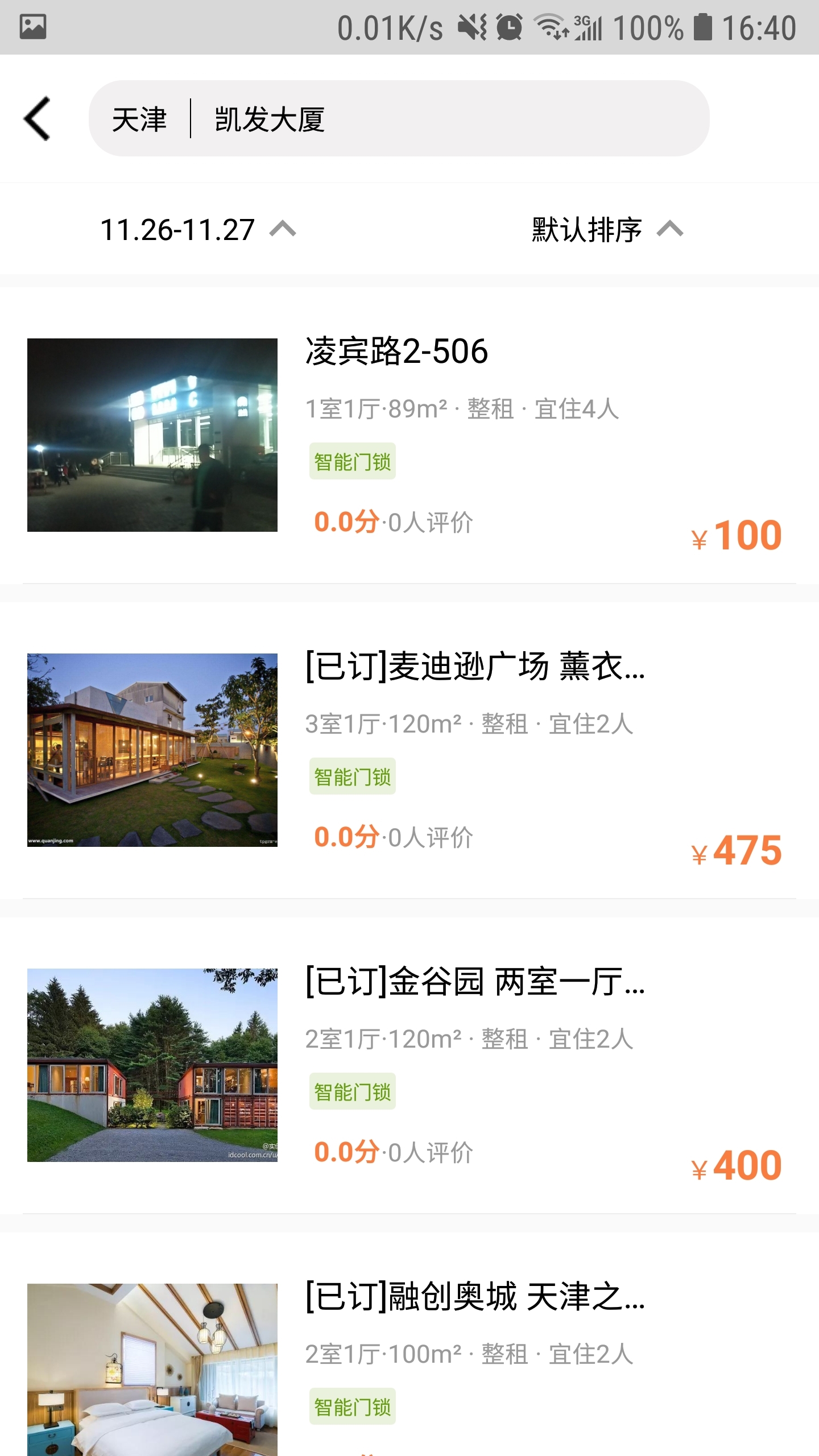The width and height of the screenshot is (819, 1456).
Task: Click the 凯发大厦 keyword in search bar
Action: click(x=267, y=120)
